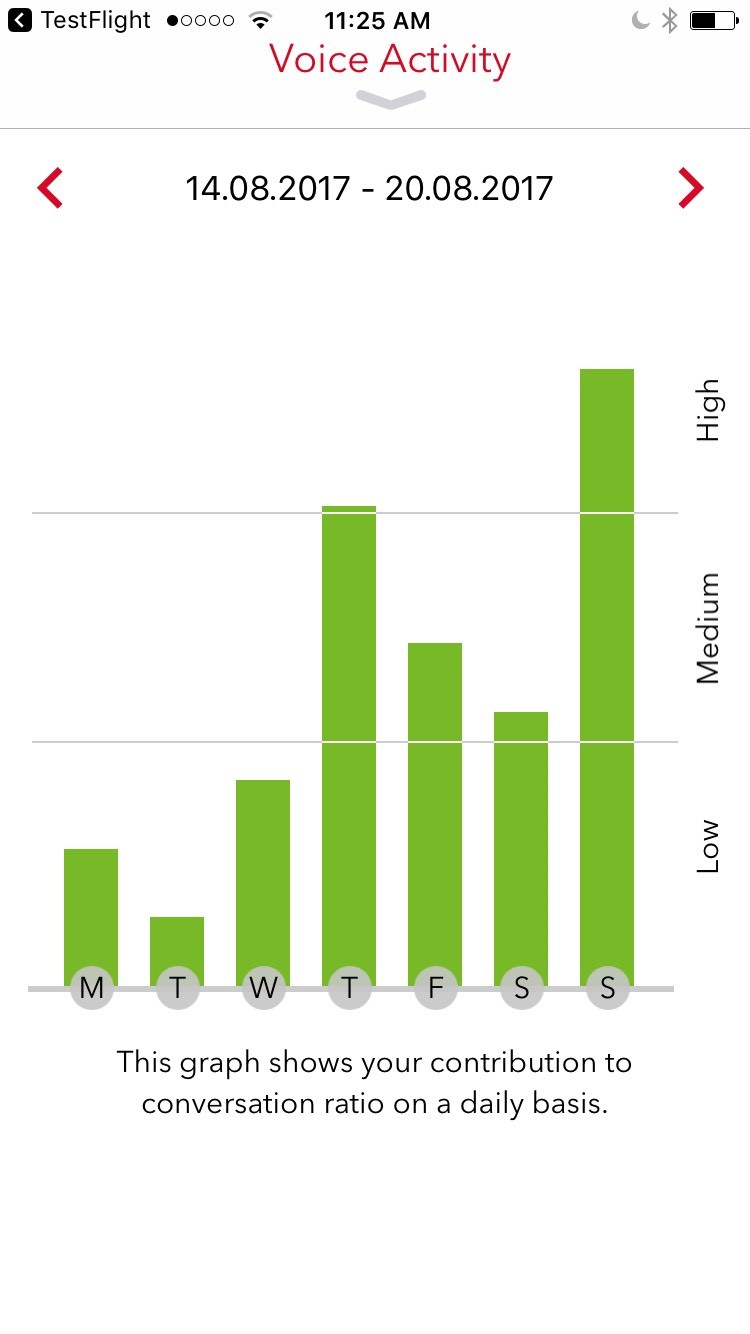Return to TestFlight via status bar
The image size is (750, 1334).
tap(80, 20)
